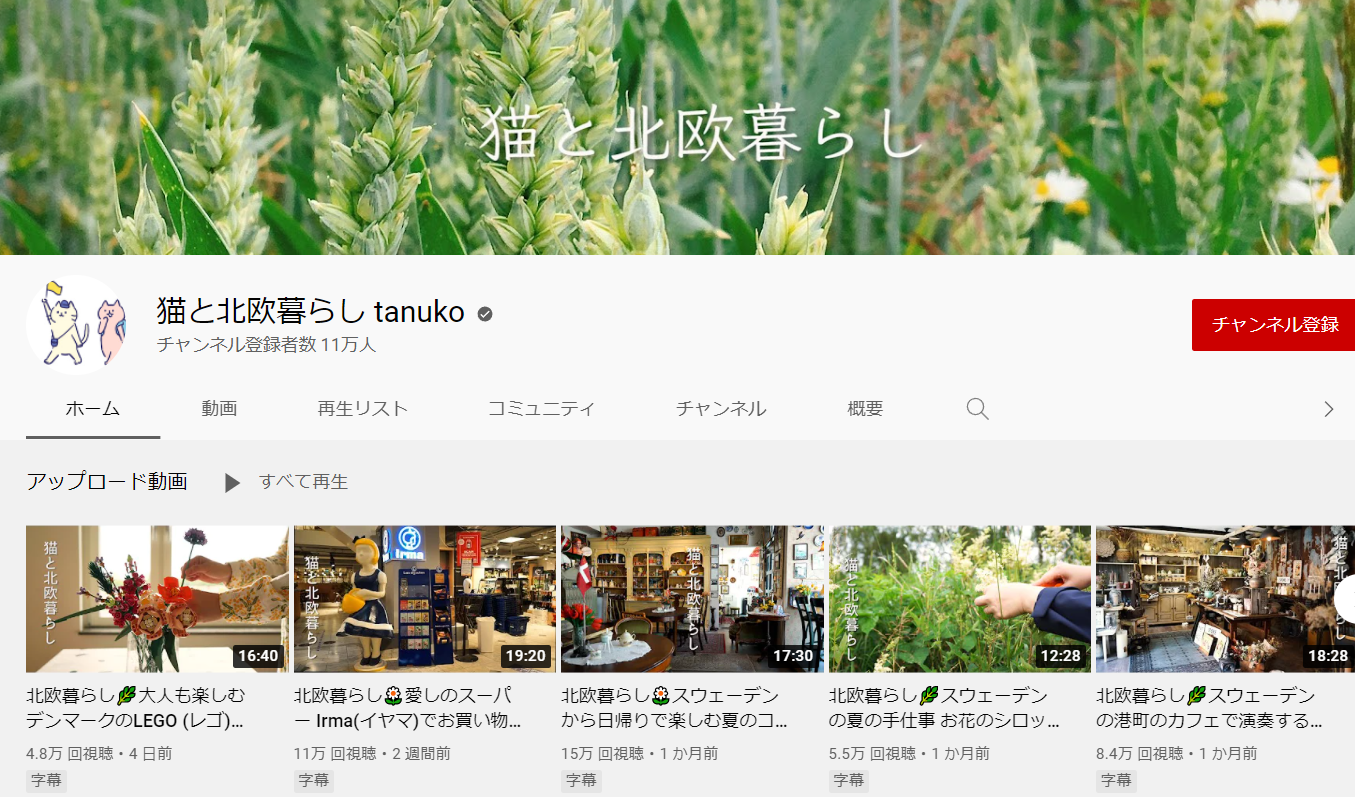This screenshot has height=797, width=1355.
Task: Tap the ホーム tab
Action: point(93,408)
